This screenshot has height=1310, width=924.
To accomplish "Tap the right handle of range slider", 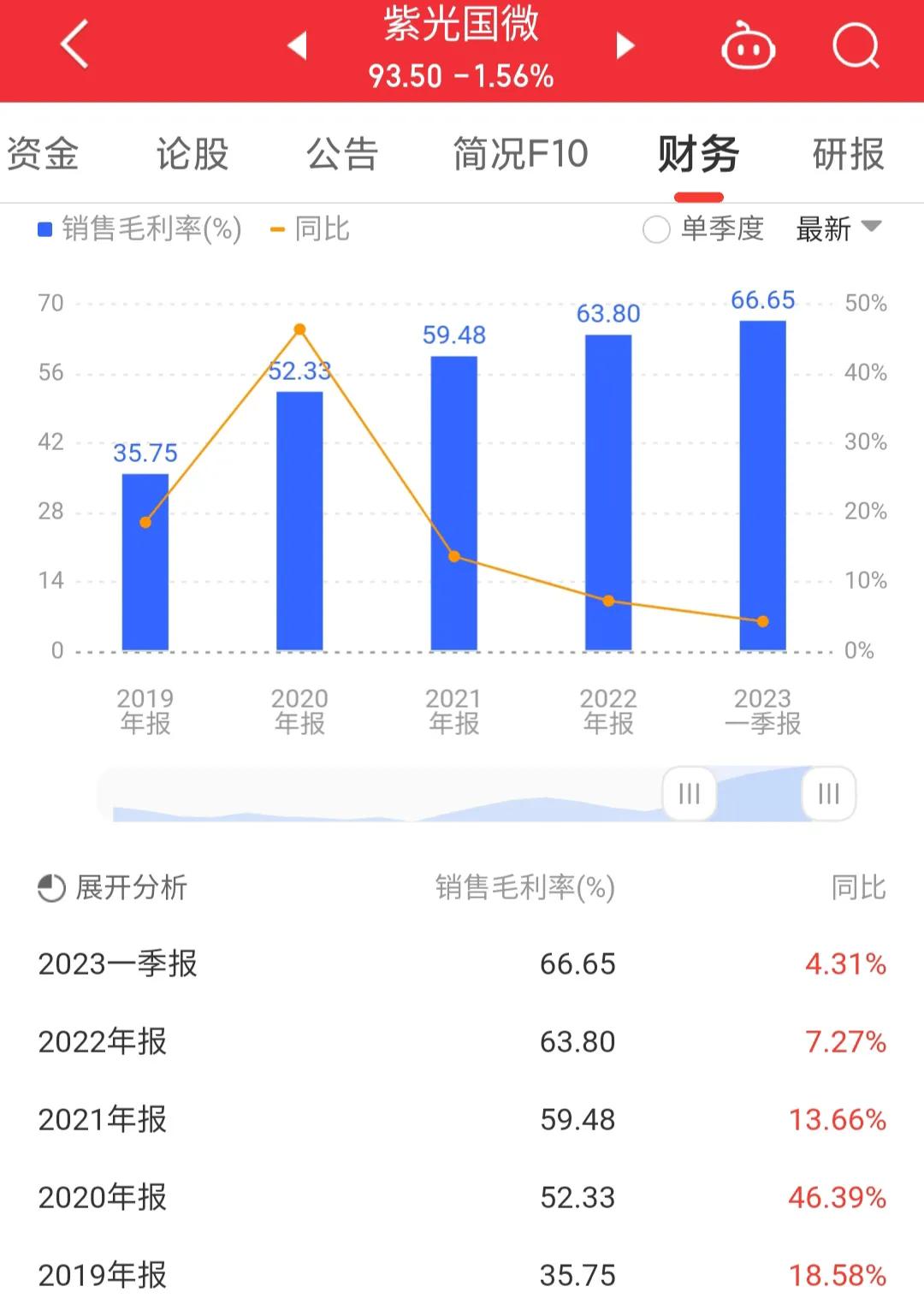I will pos(828,794).
